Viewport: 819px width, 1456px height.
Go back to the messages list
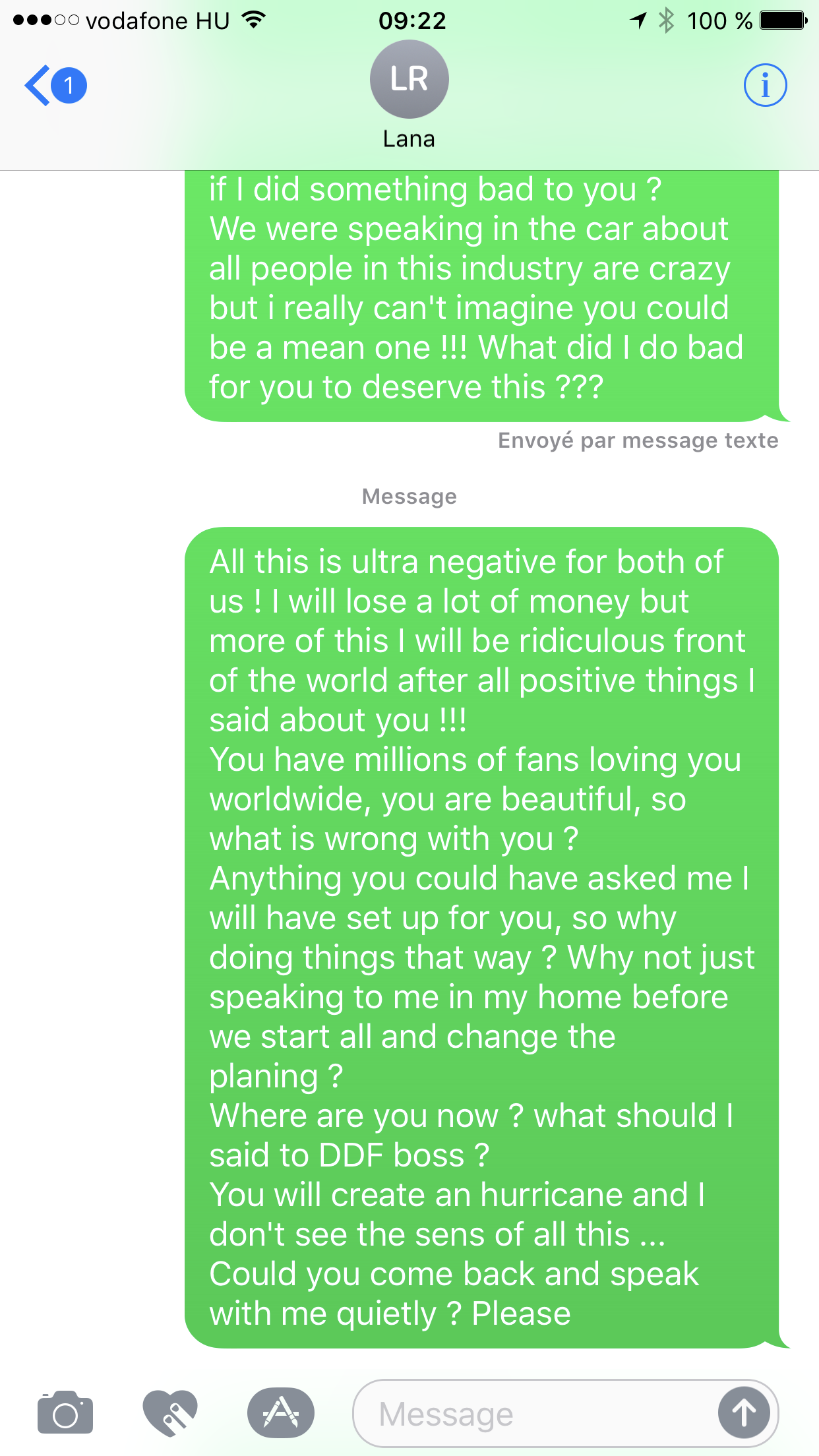(x=54, y=86)
